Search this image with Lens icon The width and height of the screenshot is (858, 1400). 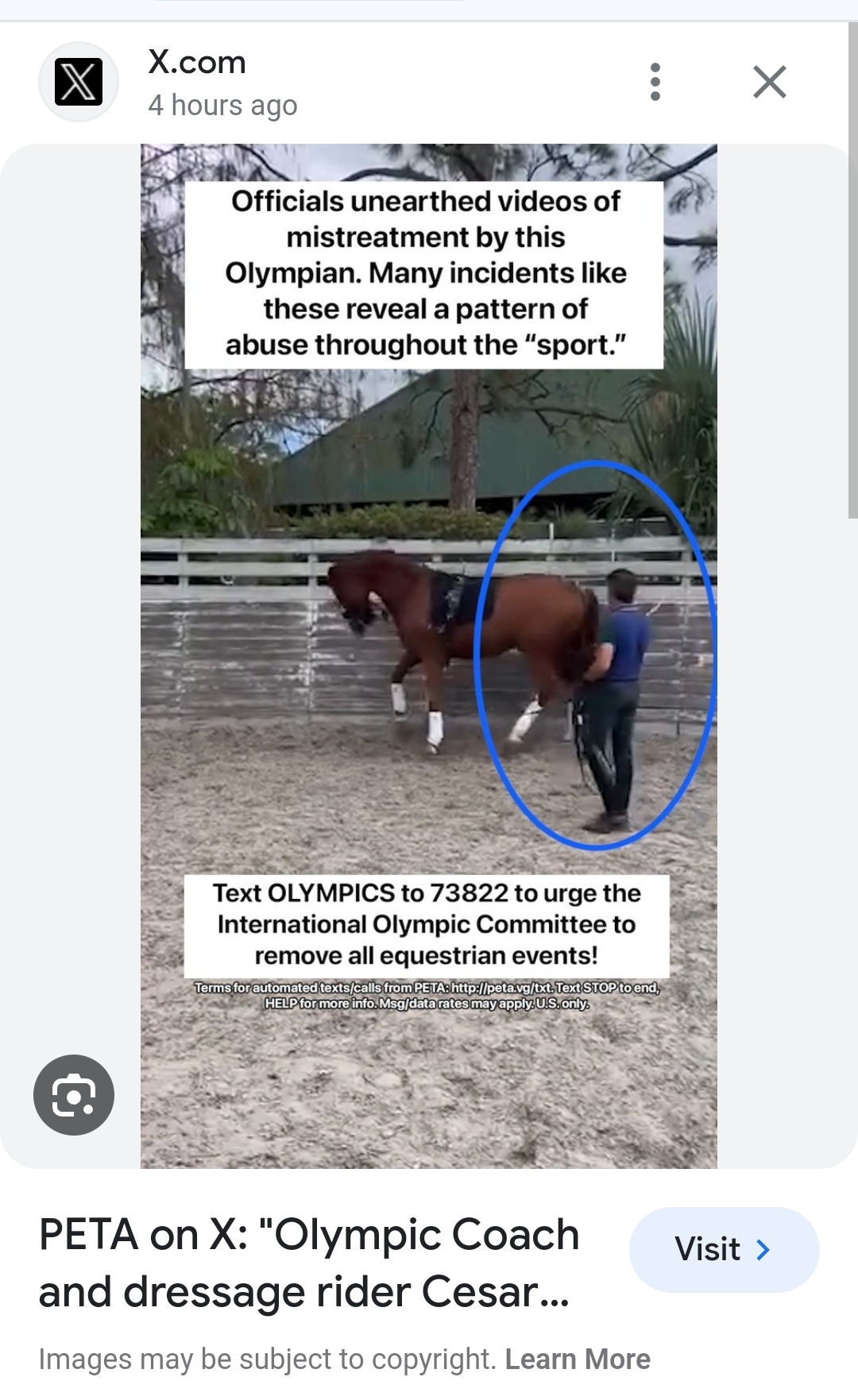(74, 1095)
